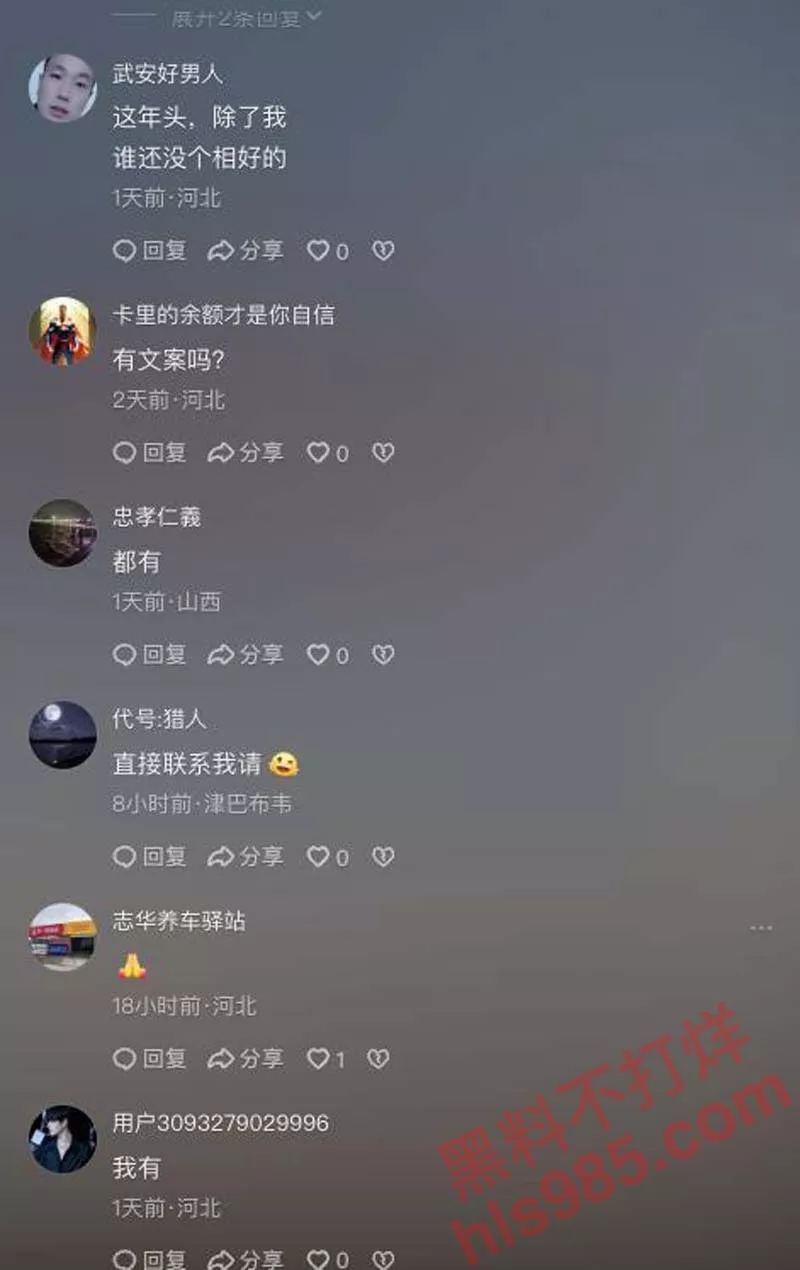Viewport: 800px width, 1270px height.
Task: Like 武安好男人's comment
Action: click(318, 250)
